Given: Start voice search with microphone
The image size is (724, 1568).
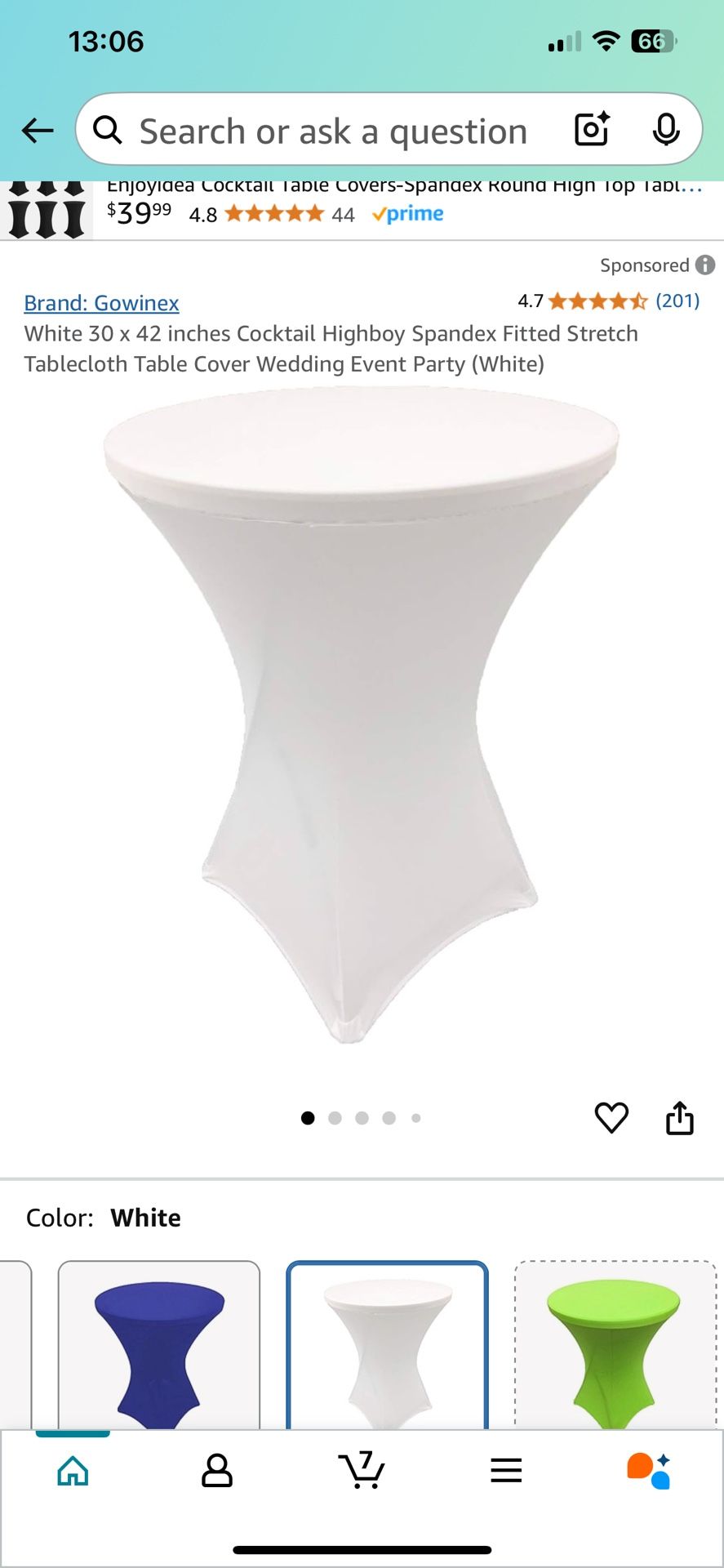Looking at the screenshot, I should pyautogui.click(x=666, y=129).
